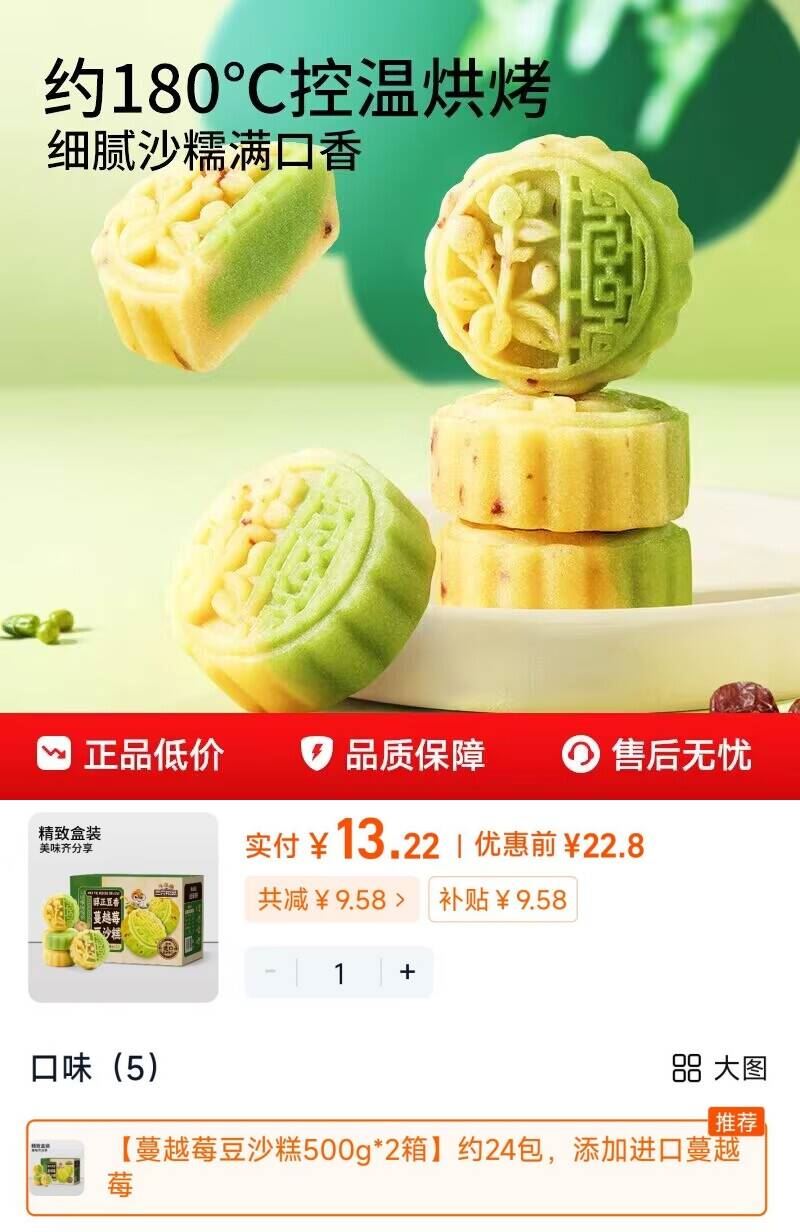Viewport: 800px width, 1232px height.
Task: Click the 品质保障 shield icon
Action: click(x=318, y=758)
